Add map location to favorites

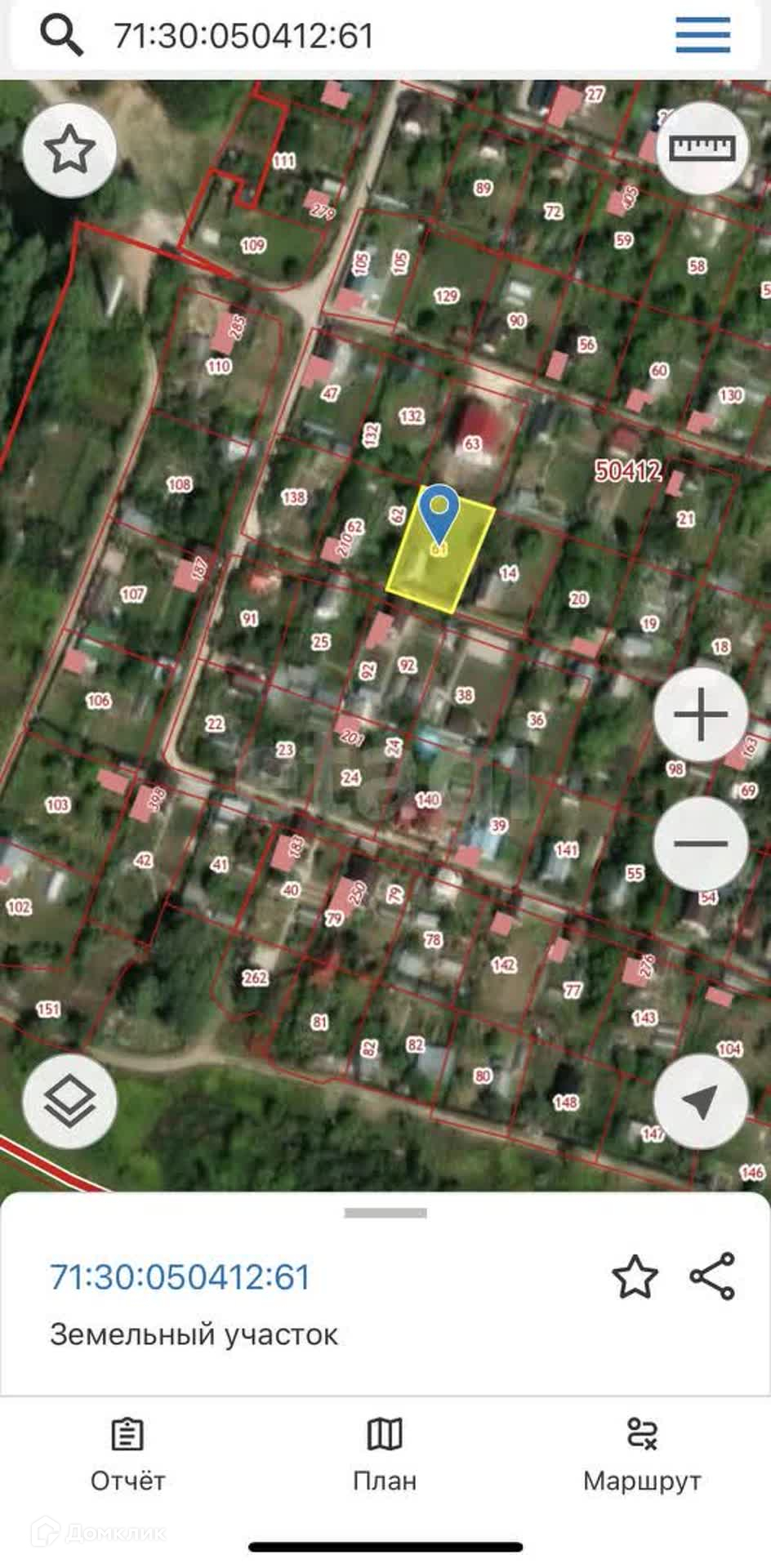pyautogui.click(x=69, y=149)
